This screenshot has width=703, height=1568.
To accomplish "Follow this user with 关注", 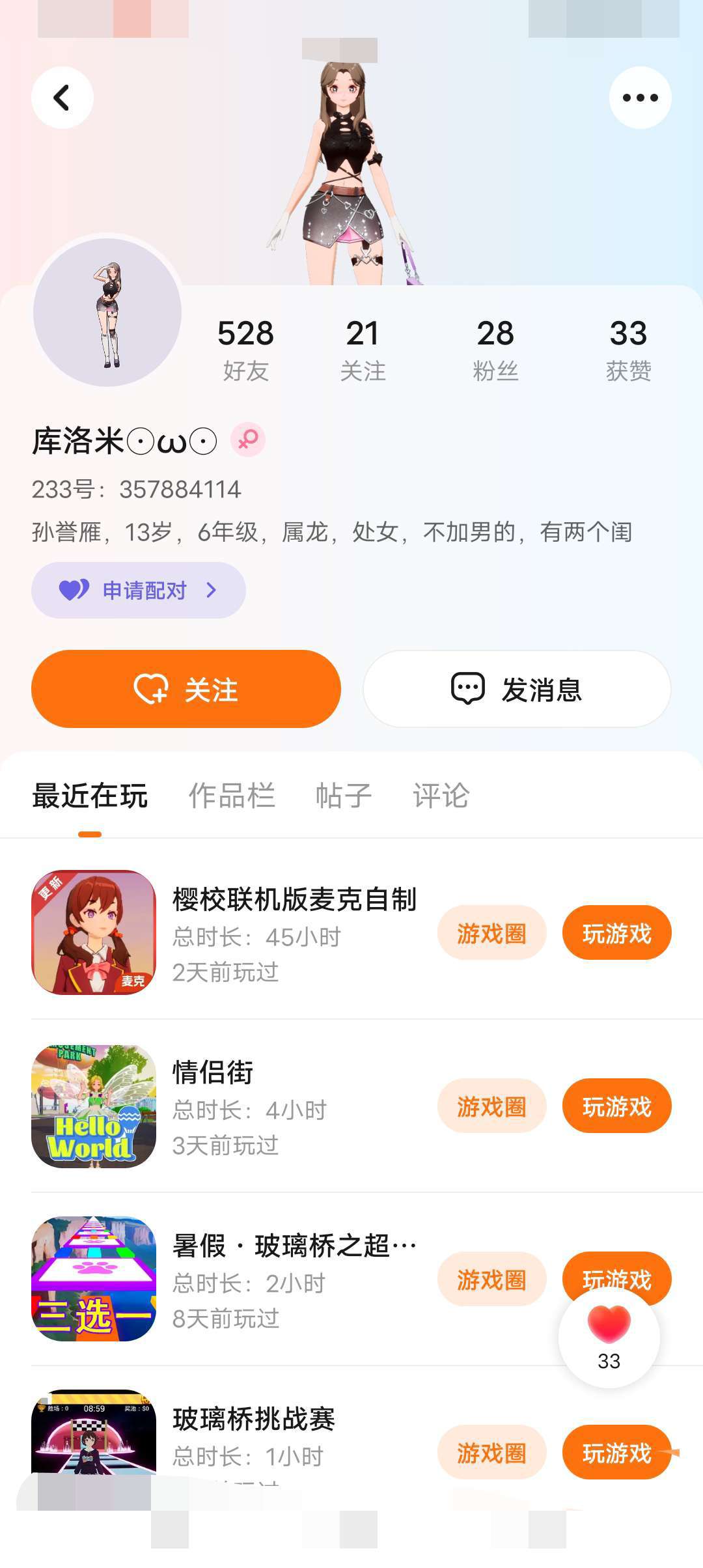I will (x=186, y=689).
